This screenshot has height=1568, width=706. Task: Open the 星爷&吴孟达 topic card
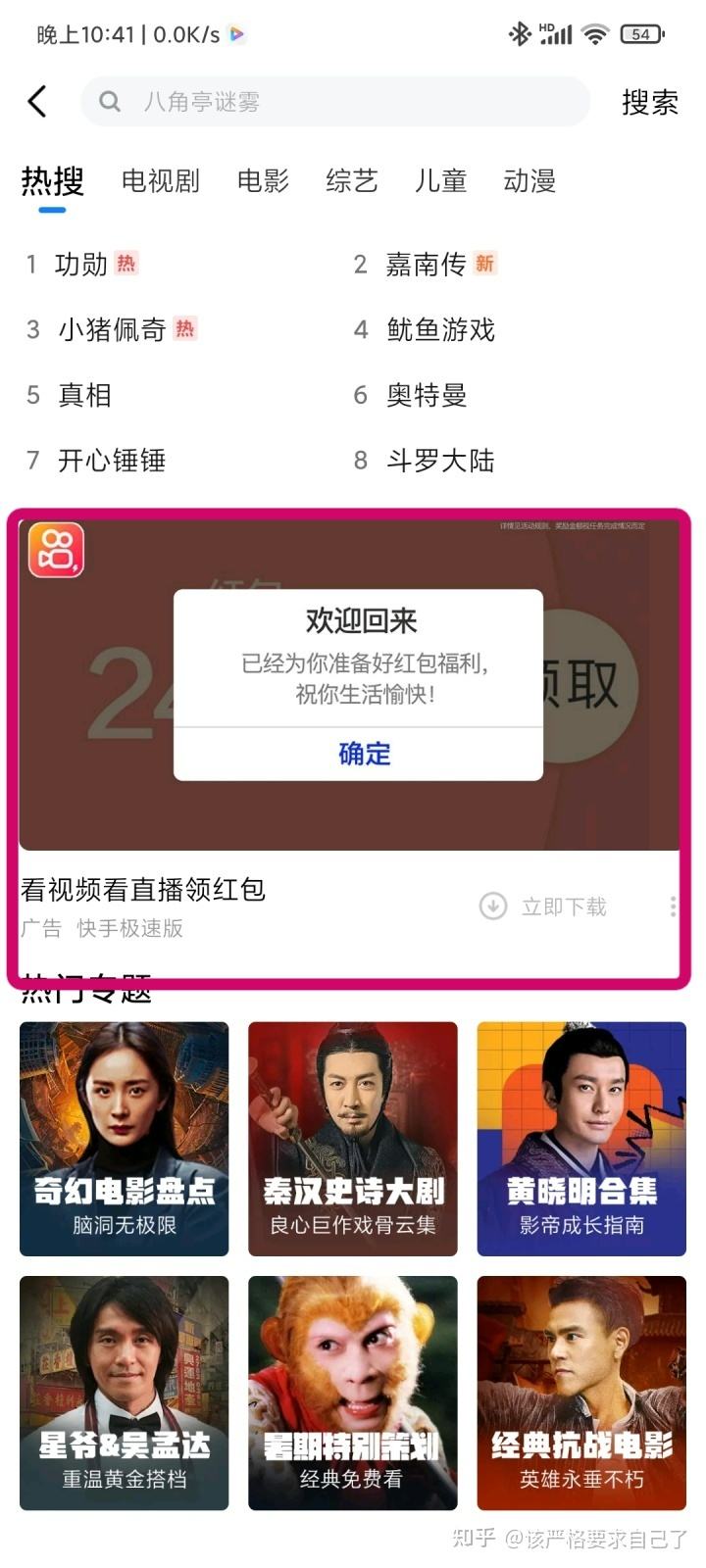coord(125,1392)
